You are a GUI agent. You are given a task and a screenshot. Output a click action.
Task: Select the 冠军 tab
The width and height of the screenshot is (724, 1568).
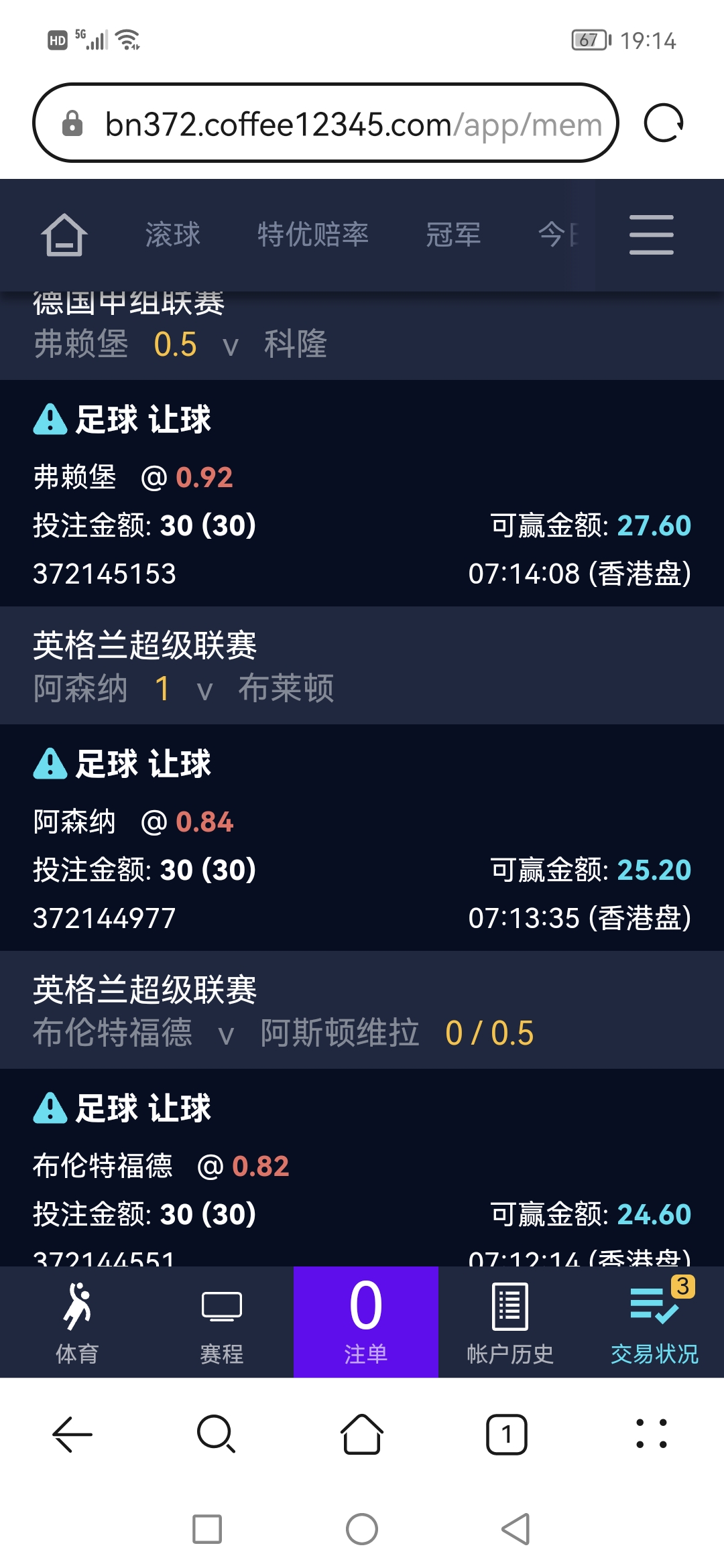point(454,235)
